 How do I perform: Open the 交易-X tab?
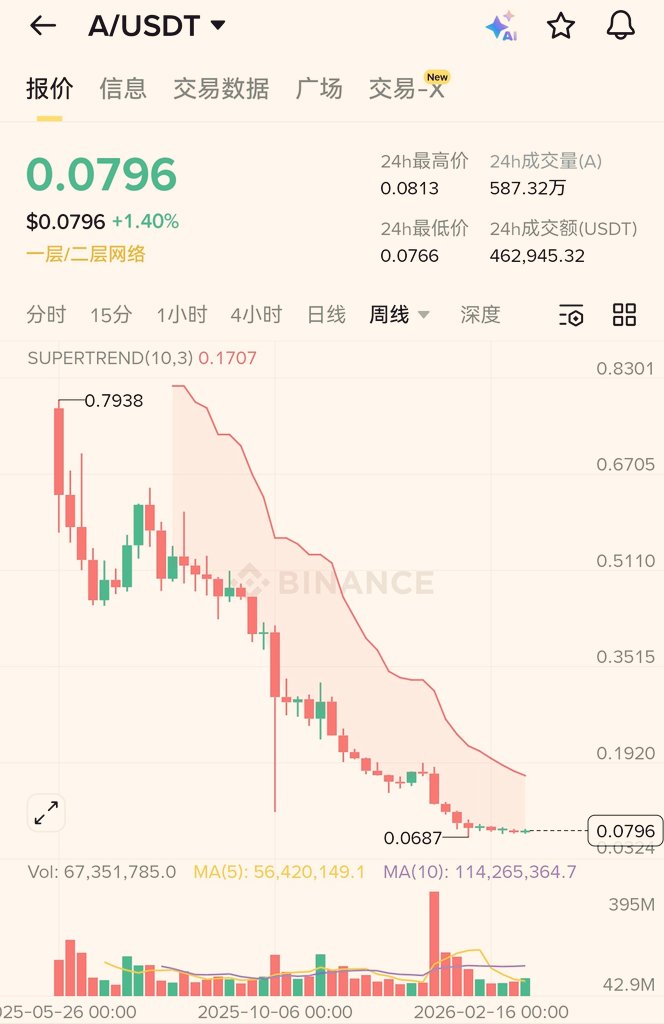tap(408, 87)
